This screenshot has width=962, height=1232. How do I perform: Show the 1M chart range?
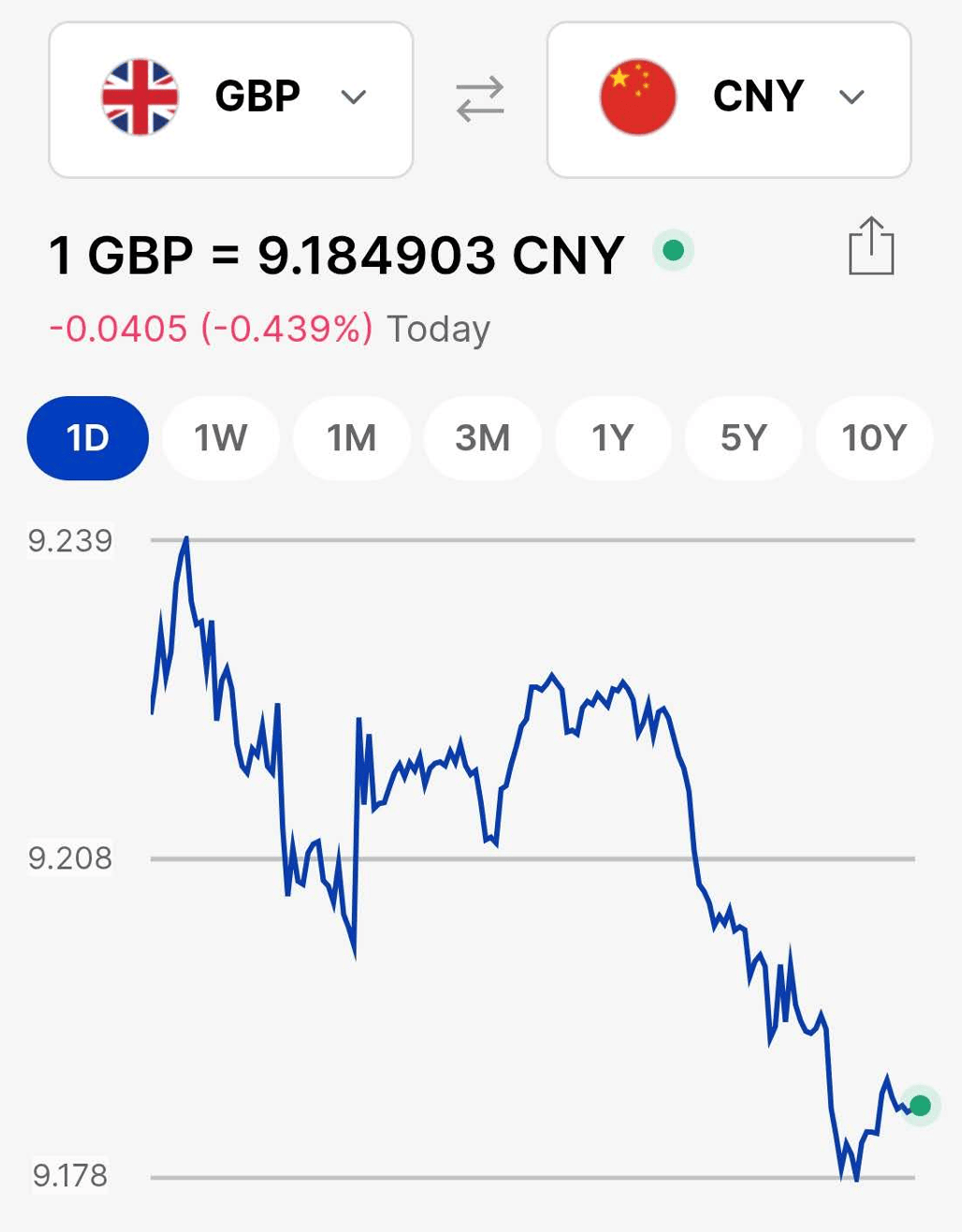coord(351,438)
